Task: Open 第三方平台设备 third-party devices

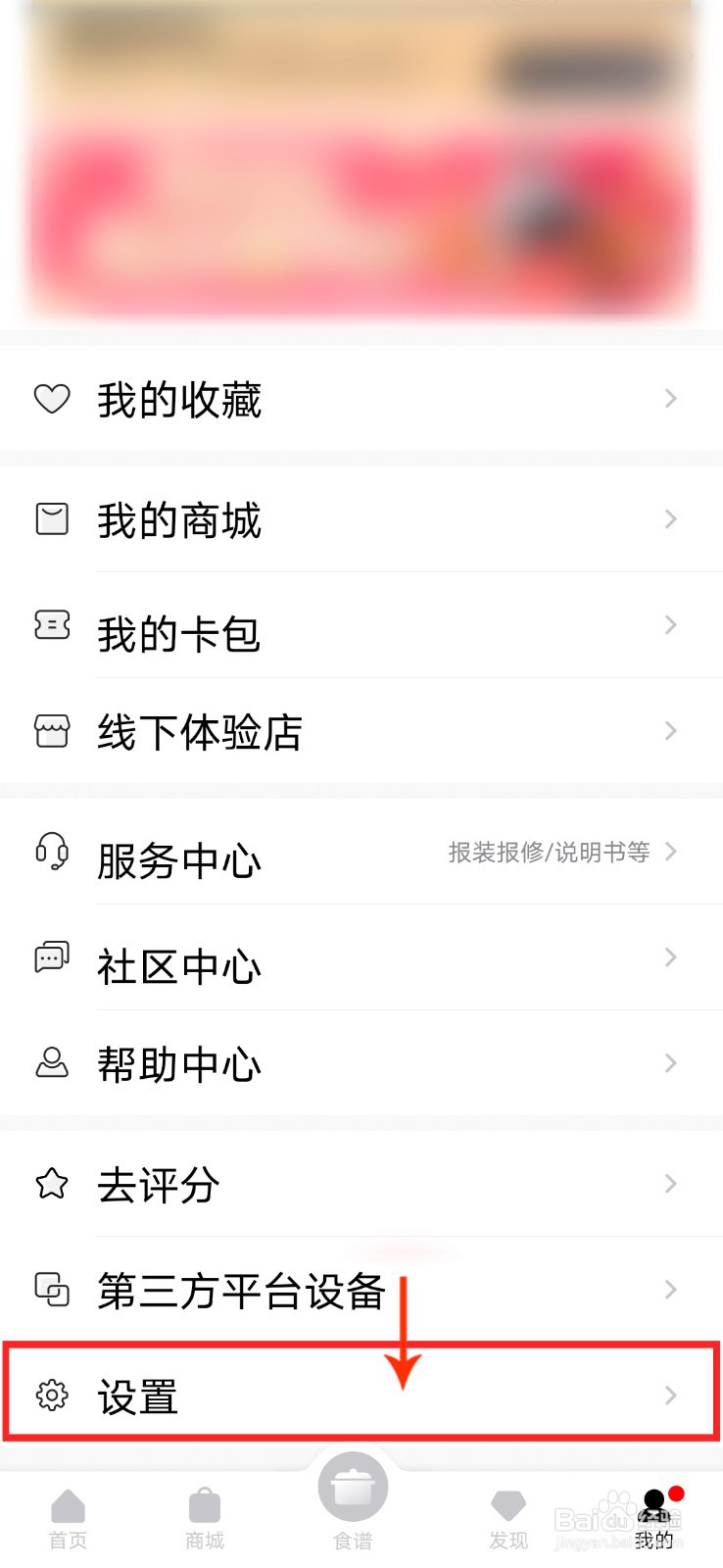Action: click(361, 1290)
